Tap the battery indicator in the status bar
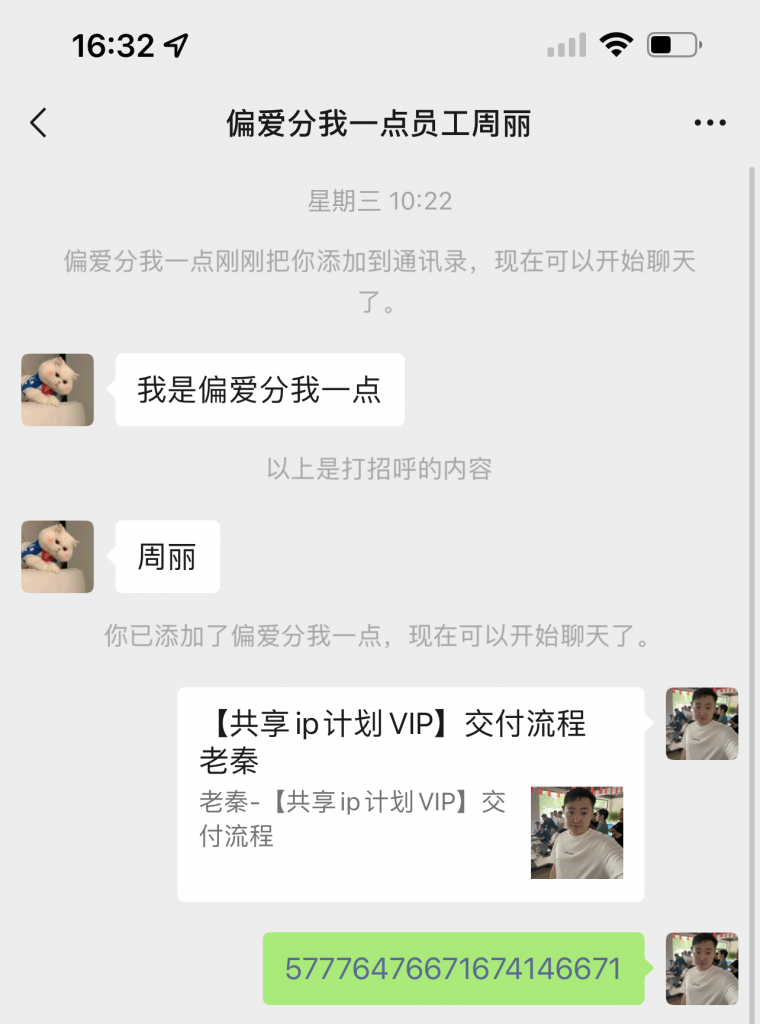The image size is (760, 1024). (673, 44)
